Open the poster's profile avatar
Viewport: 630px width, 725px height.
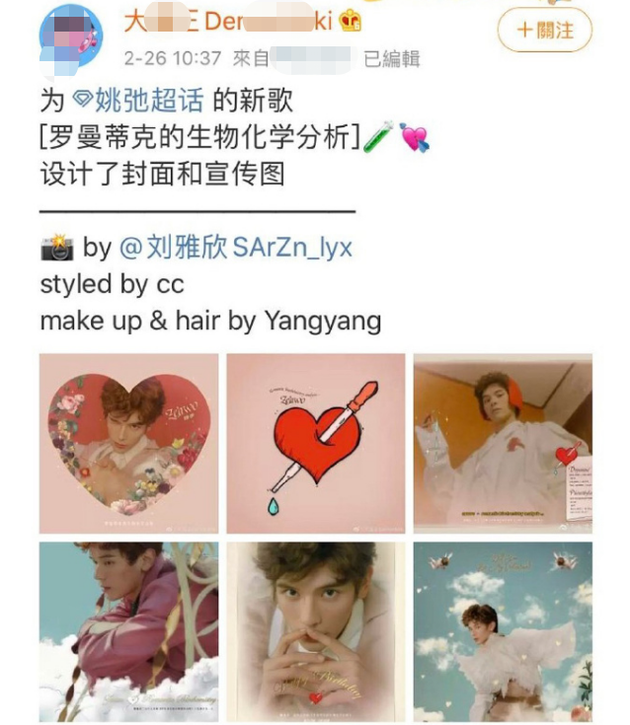click(66, 37)
